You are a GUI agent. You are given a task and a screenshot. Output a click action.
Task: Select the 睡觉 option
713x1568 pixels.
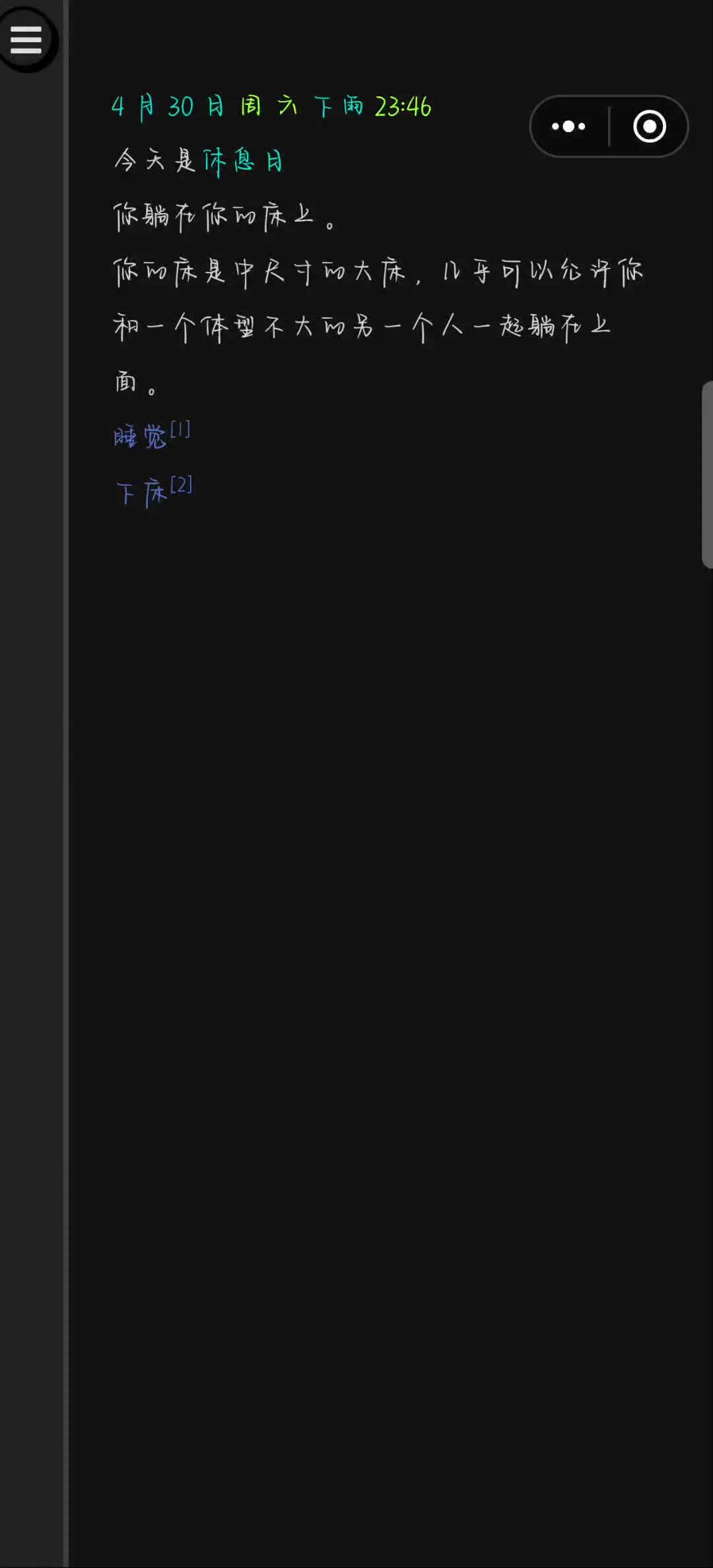point(141,436)
